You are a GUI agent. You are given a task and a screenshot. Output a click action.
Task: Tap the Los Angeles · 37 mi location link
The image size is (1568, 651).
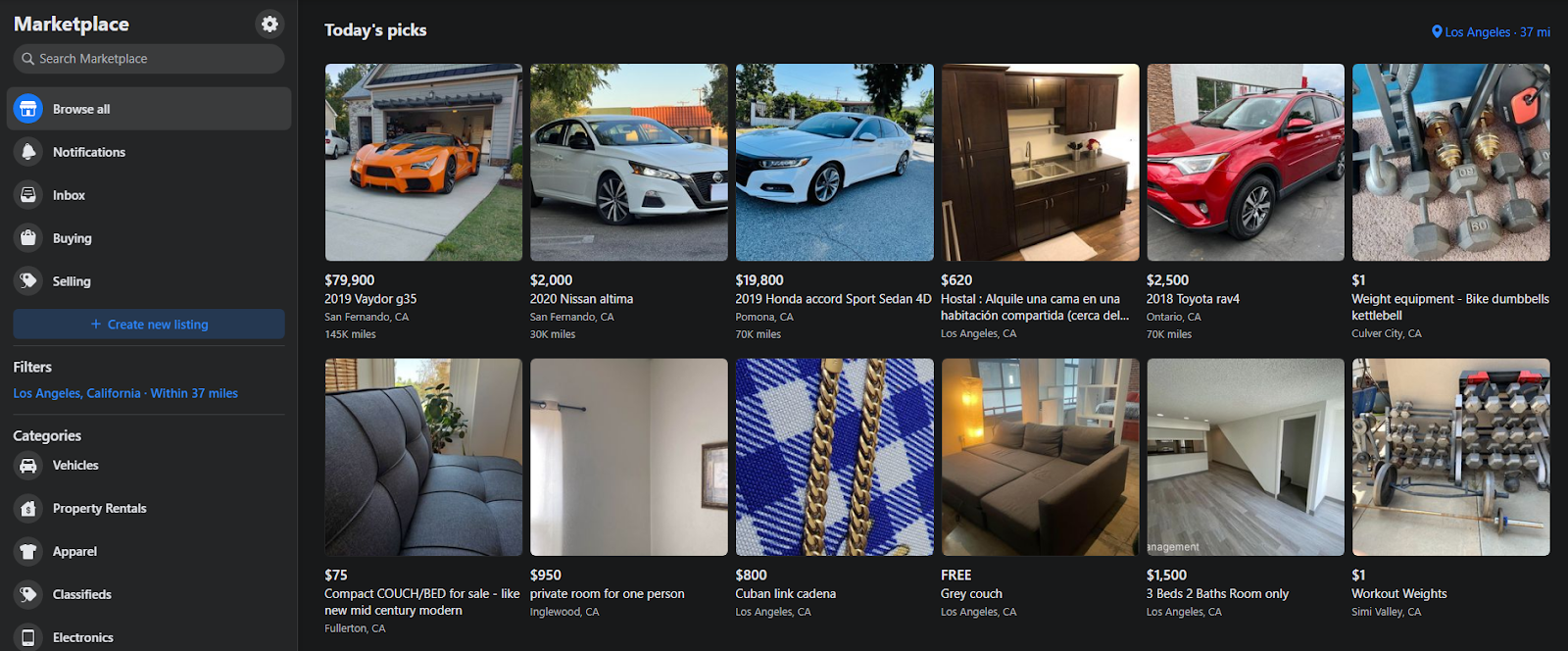point(1491,32)
